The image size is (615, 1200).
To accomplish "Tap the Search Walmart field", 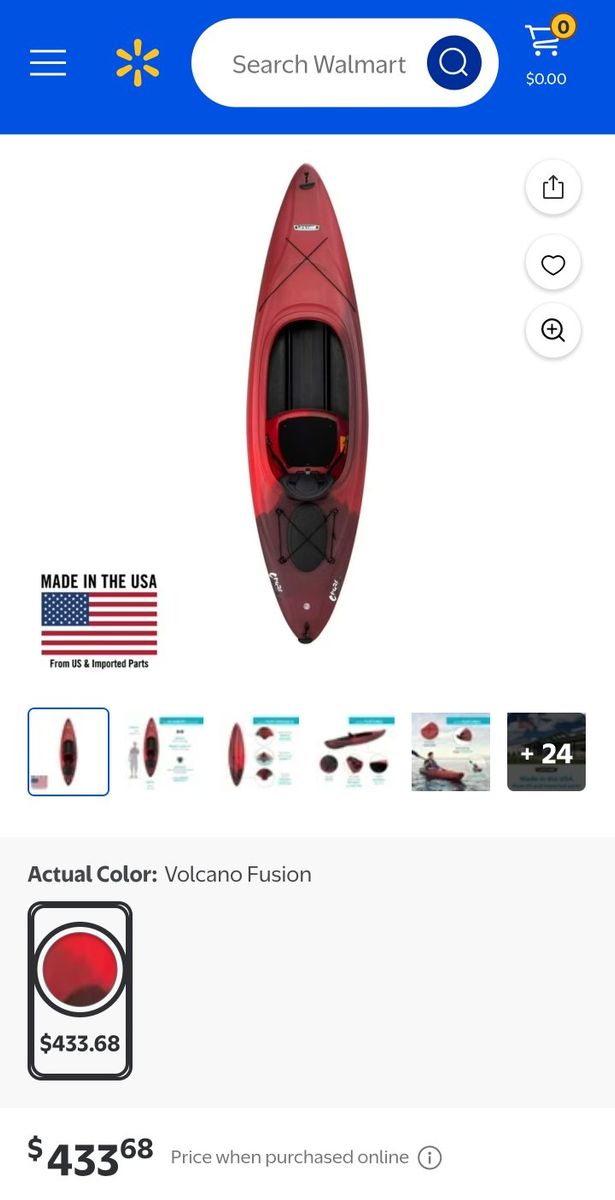I will [x=318, y=64].
